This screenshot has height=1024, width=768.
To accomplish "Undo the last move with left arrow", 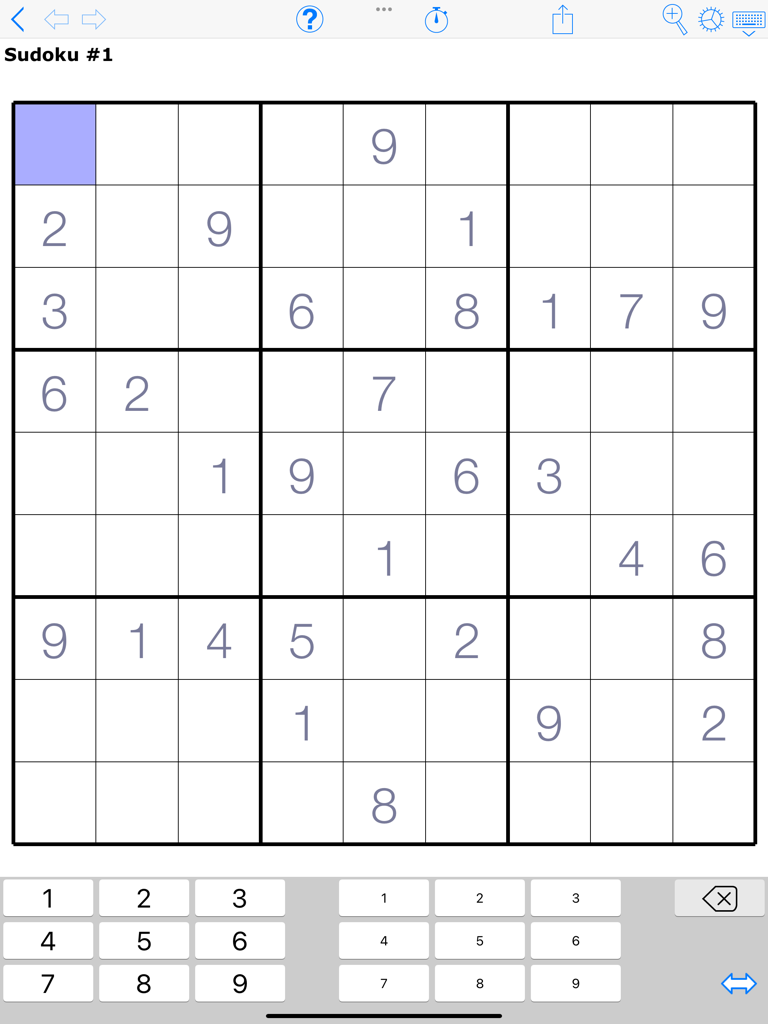I will tap(57, 19).
